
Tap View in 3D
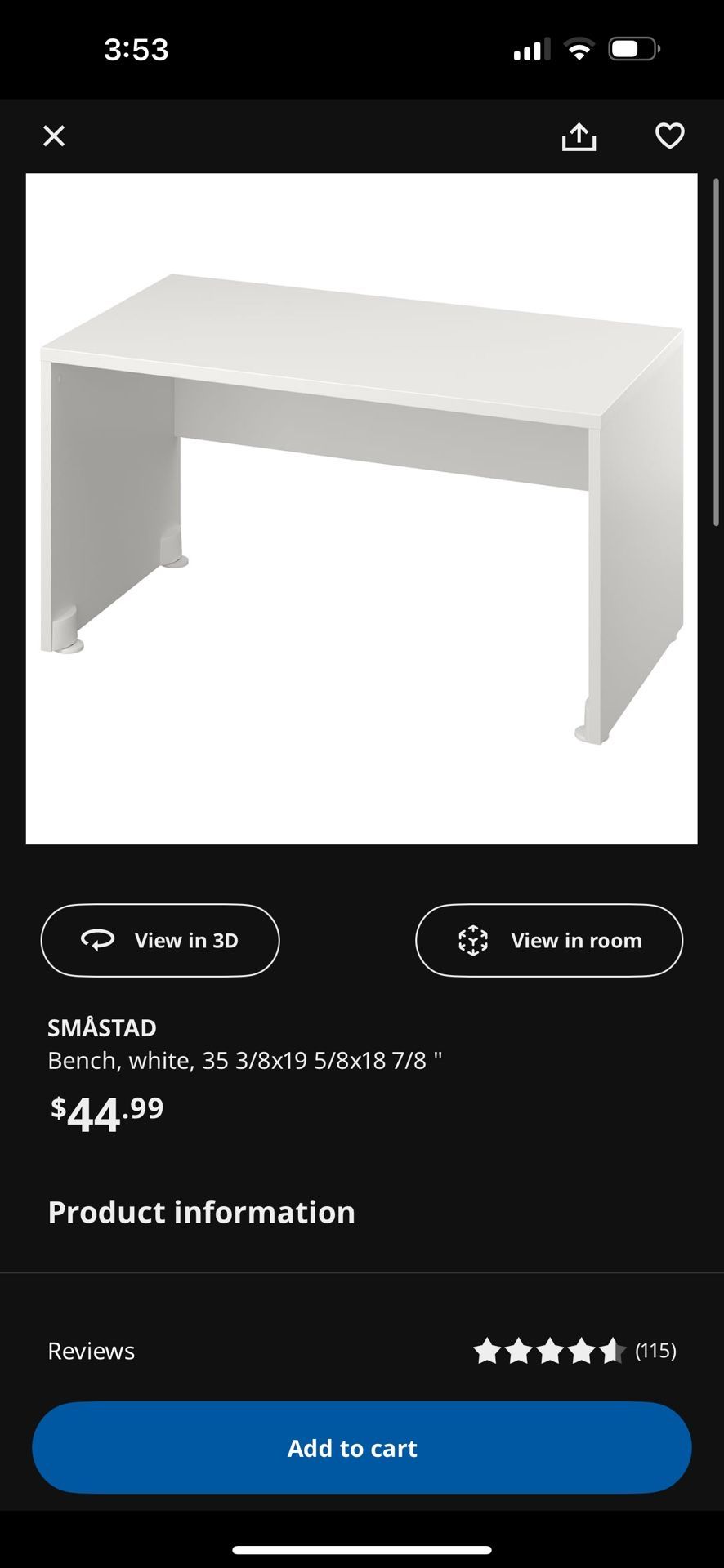[x=160, y=940]
